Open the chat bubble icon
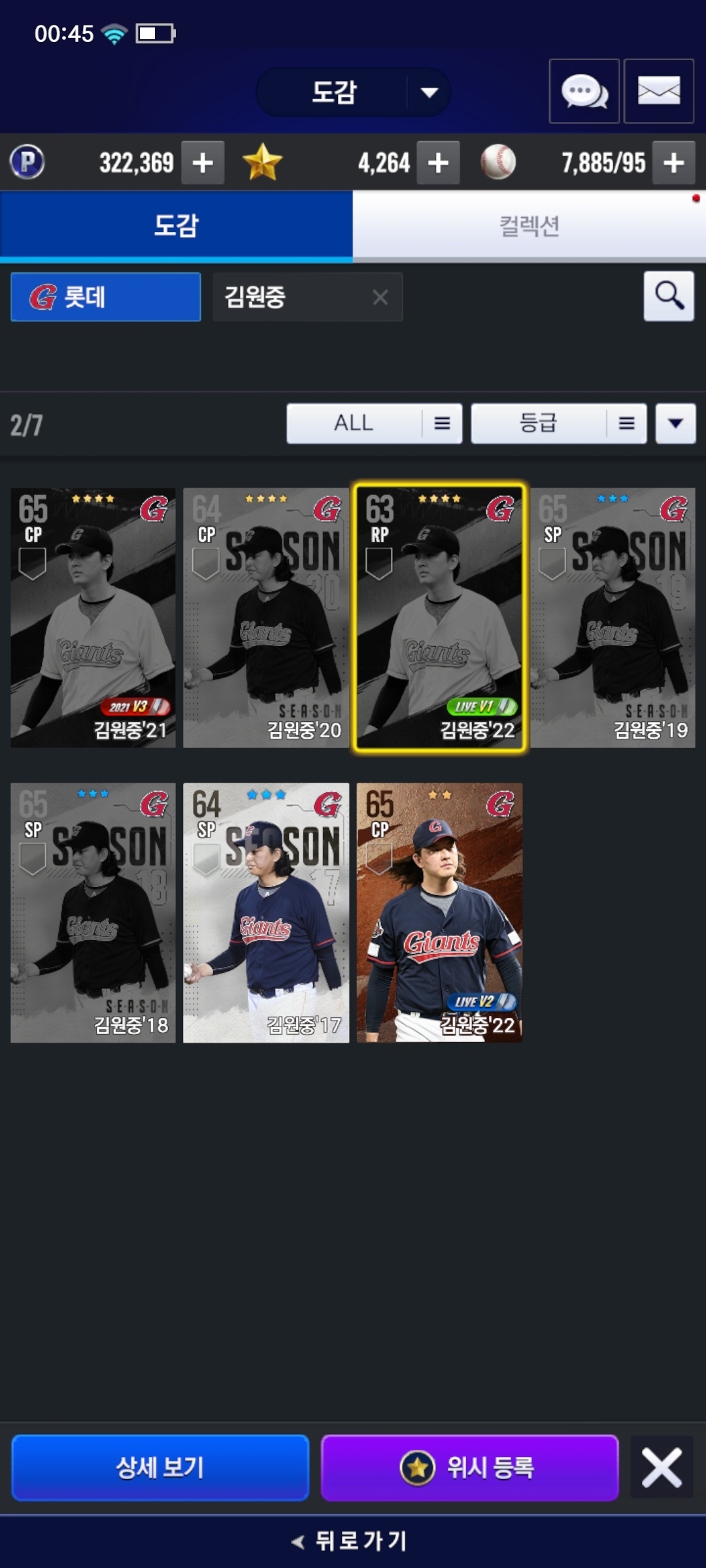The image size is (706, 1568). 584,91
